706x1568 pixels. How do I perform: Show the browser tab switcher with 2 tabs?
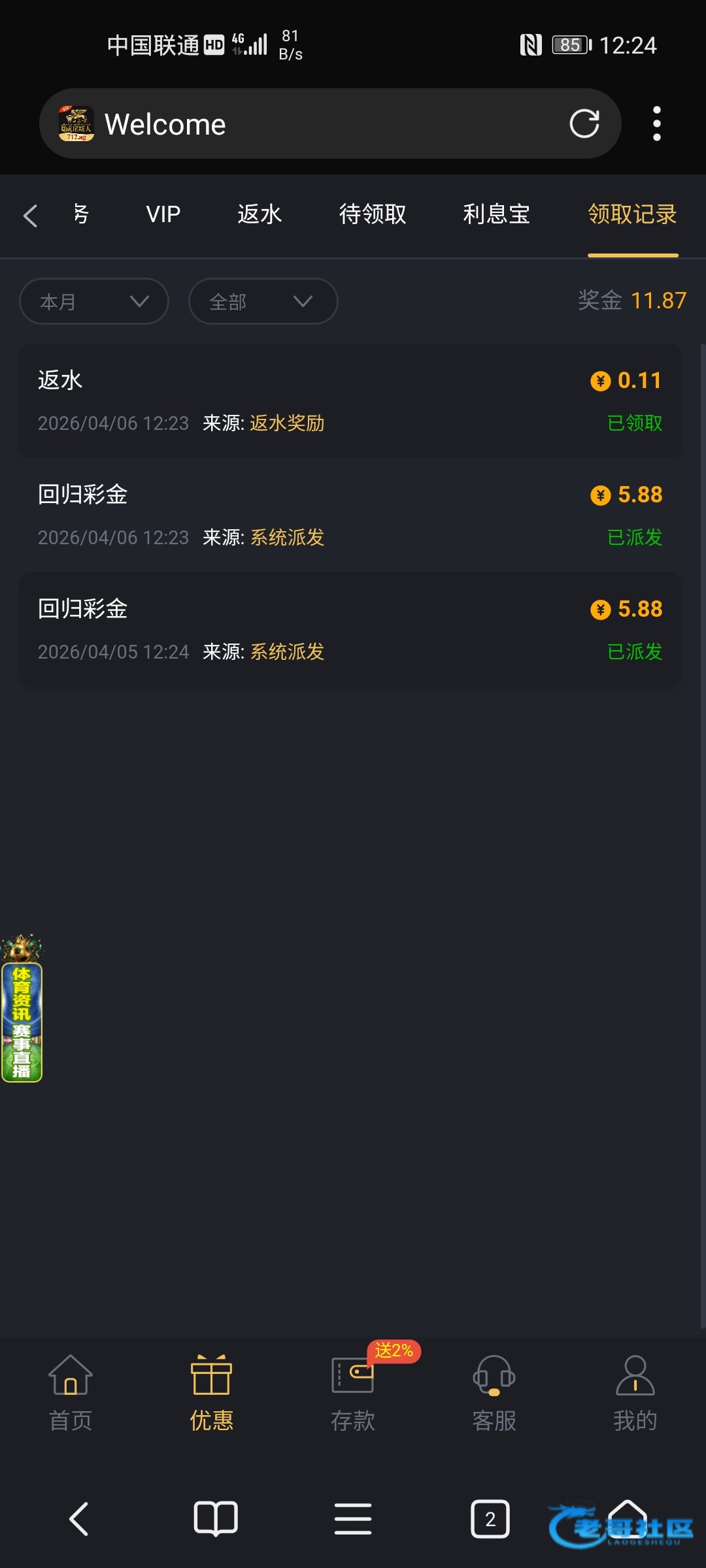[490, 1518]
